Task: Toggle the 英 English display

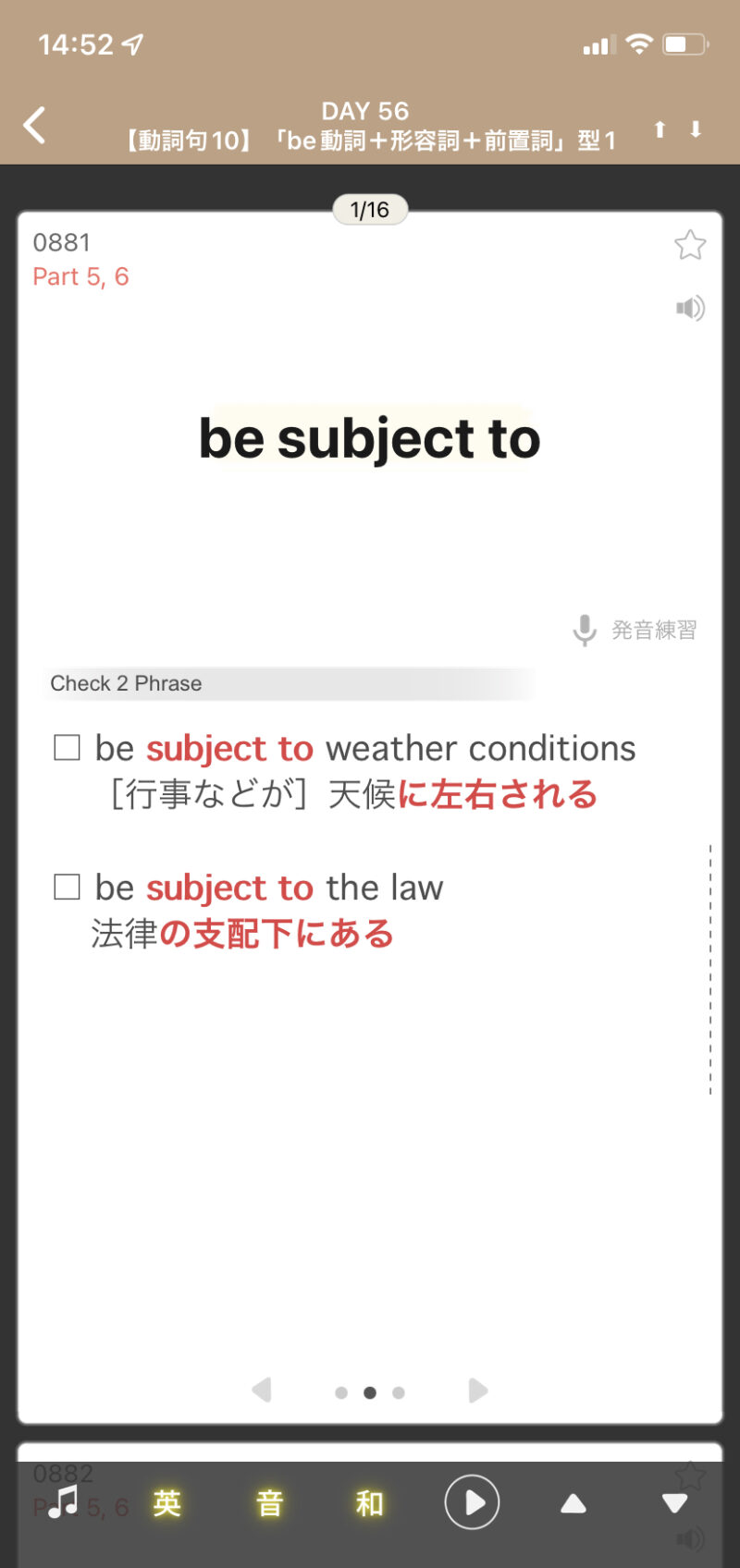Action: pos(166,1503)
